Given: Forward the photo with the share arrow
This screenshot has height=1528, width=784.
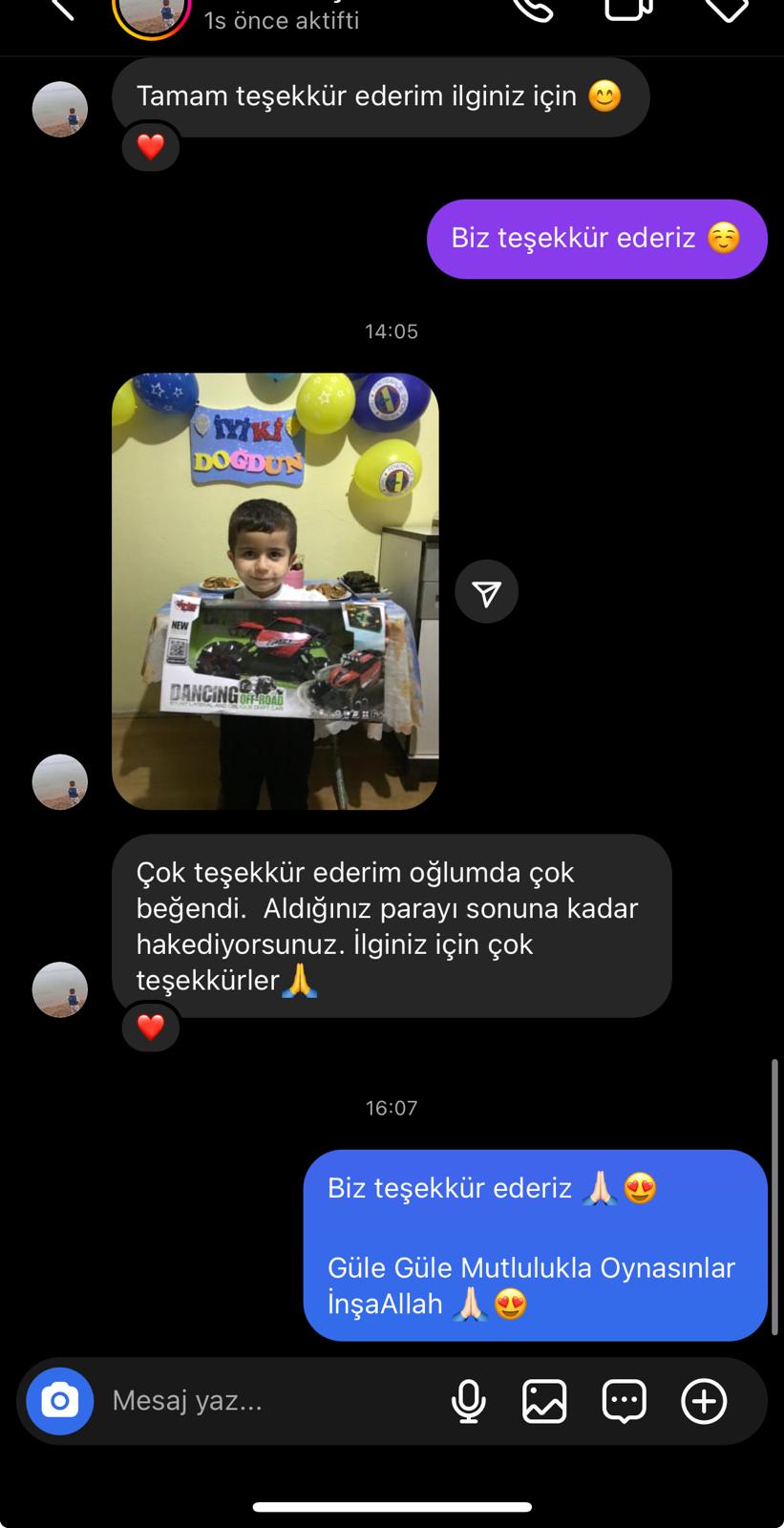Looking at the screenshot, I should [486, 592].
